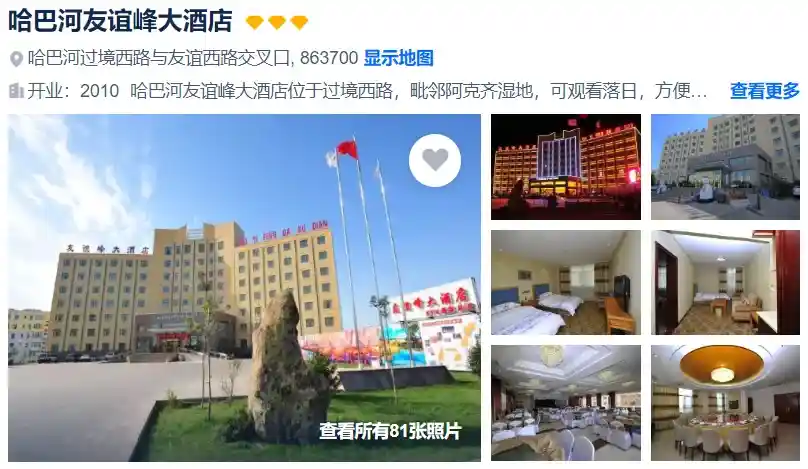The height and width of the screenshot is (469, 808).
Task: Open the round dining table photo
Action: tap(725, 402)
